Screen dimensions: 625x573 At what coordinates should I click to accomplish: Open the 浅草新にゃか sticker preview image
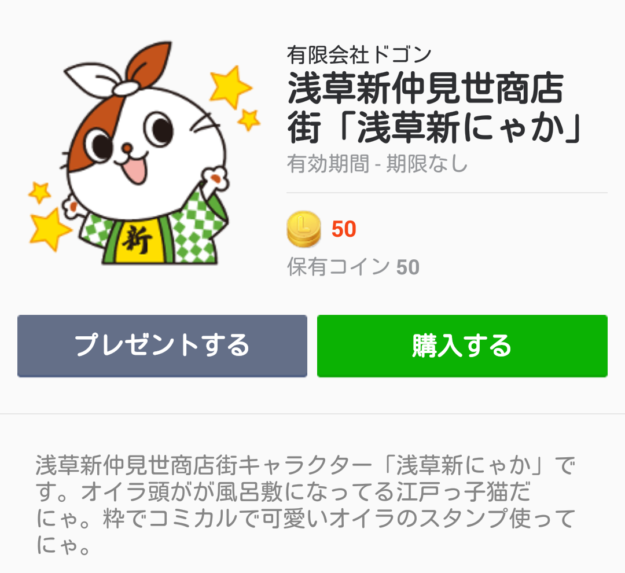pyautogui.click(x=143, y=160)
